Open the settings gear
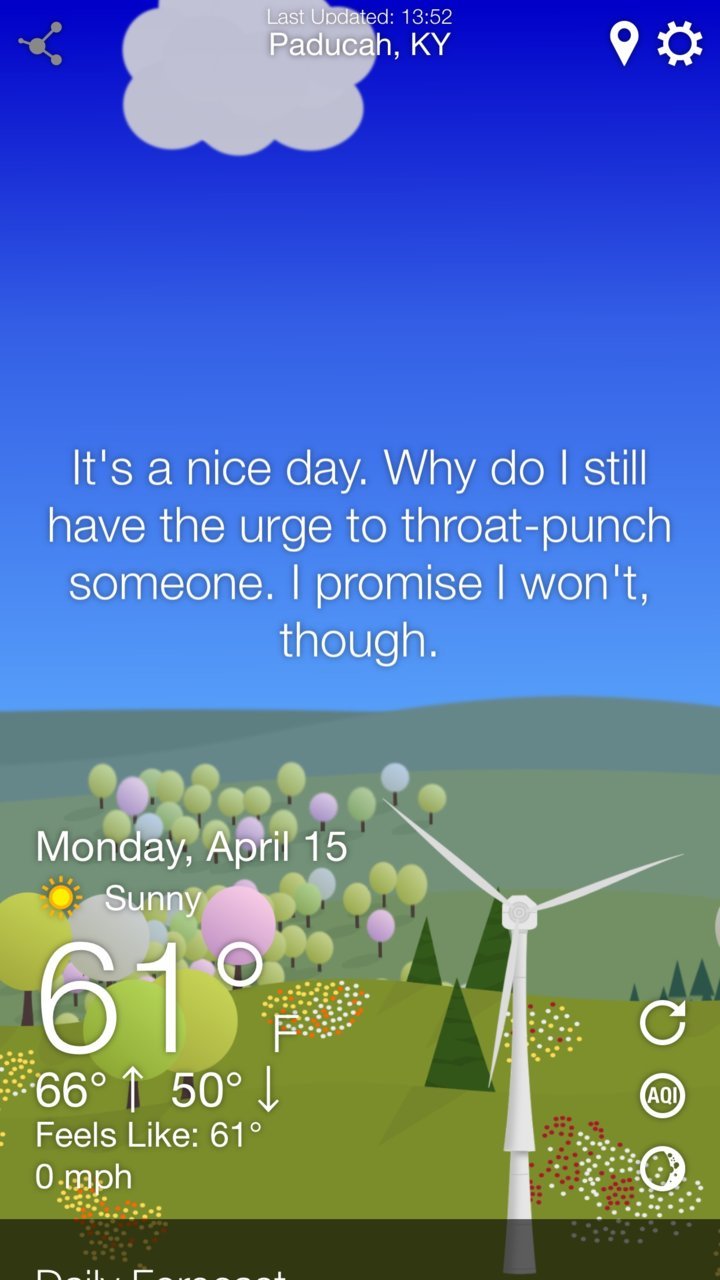The image size is (720, 1280). click(x=680, y=45)
